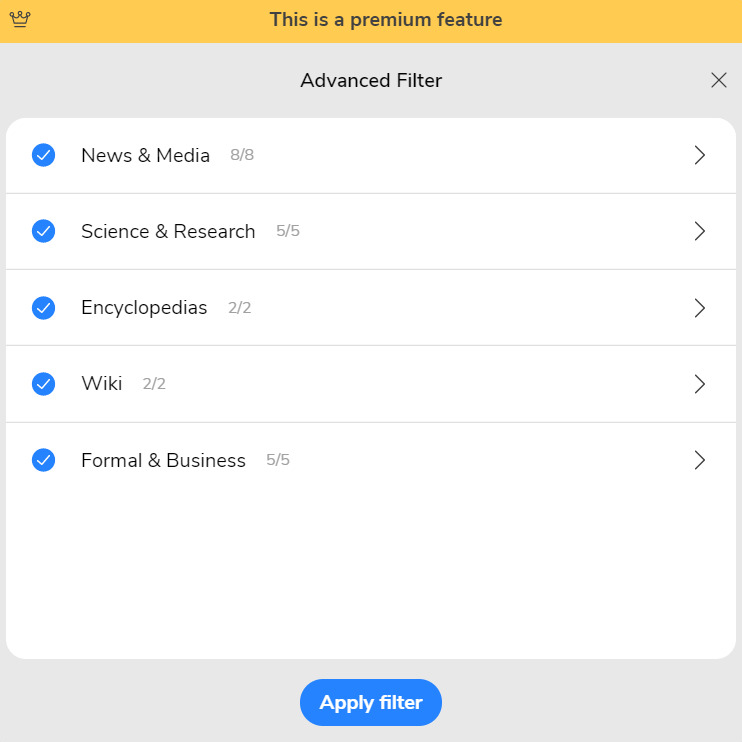Uncheck the News & Media checkbox
742x742 pixels.
(43, 155)
